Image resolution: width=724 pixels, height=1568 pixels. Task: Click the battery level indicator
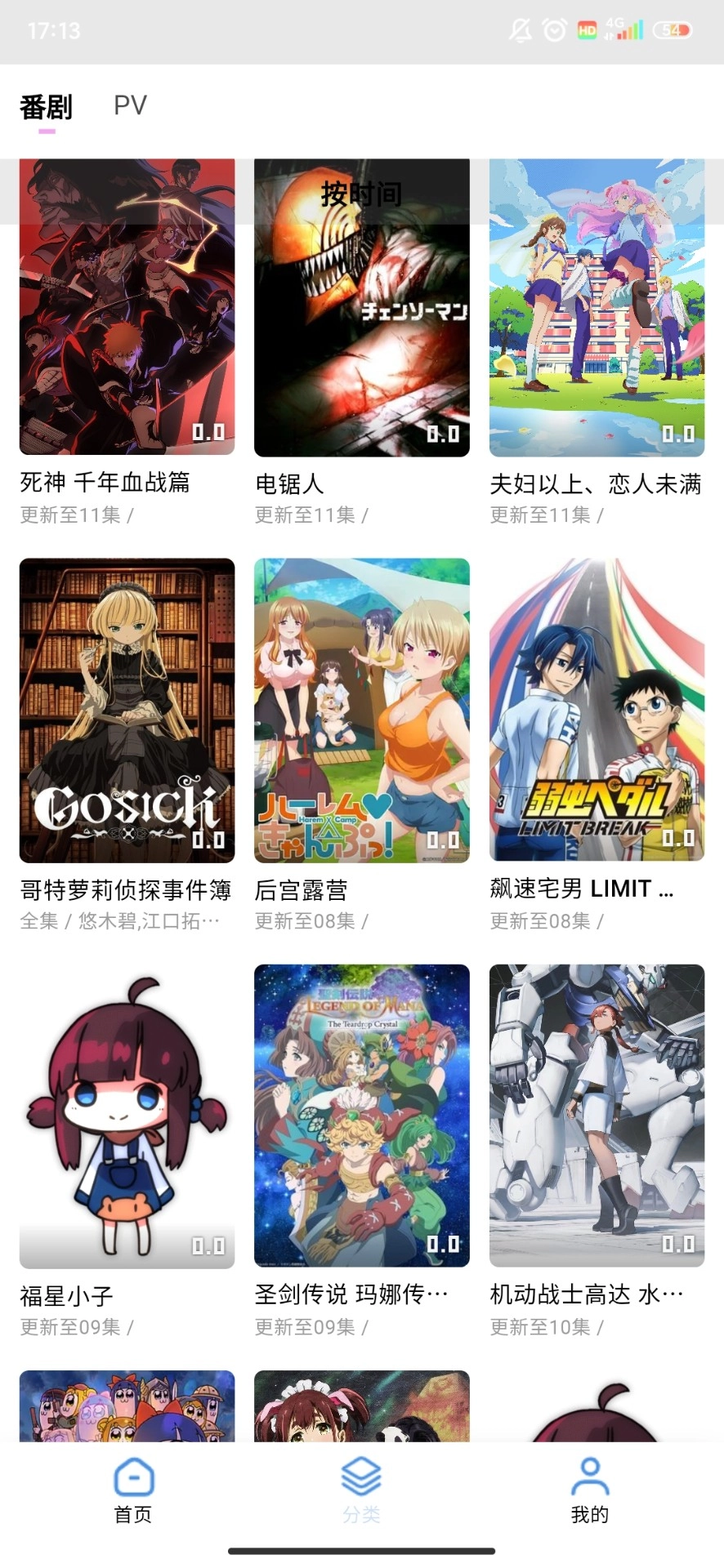click(x=672, y=29)
